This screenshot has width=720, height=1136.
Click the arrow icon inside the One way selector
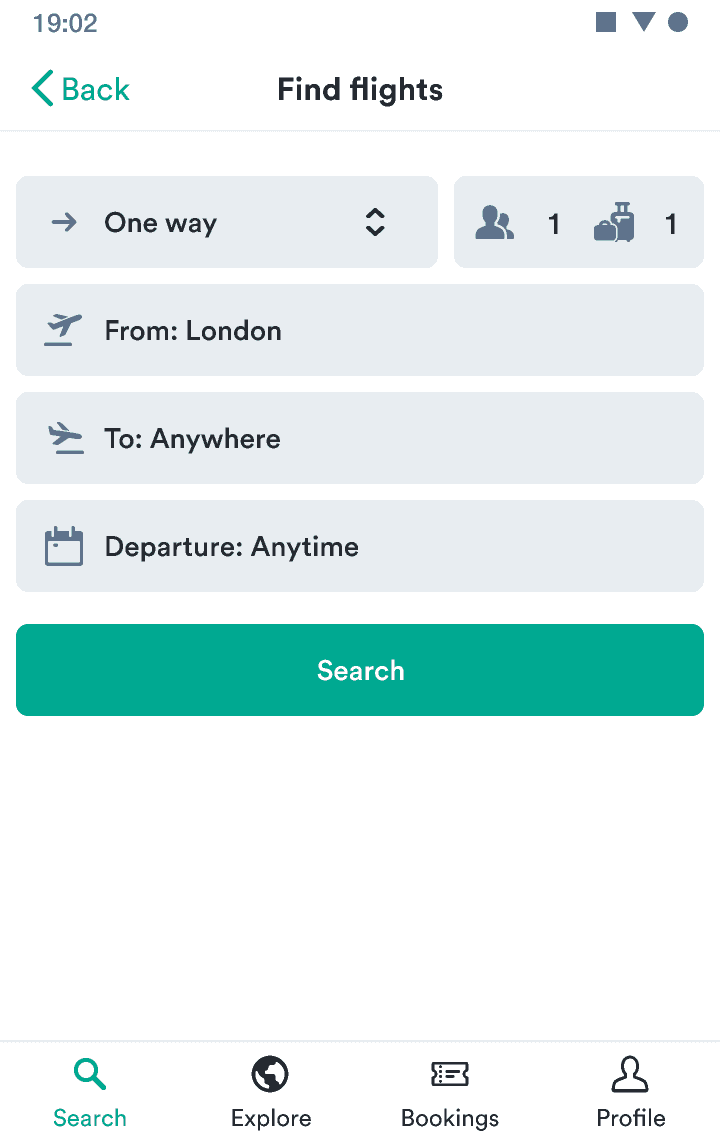63,222
